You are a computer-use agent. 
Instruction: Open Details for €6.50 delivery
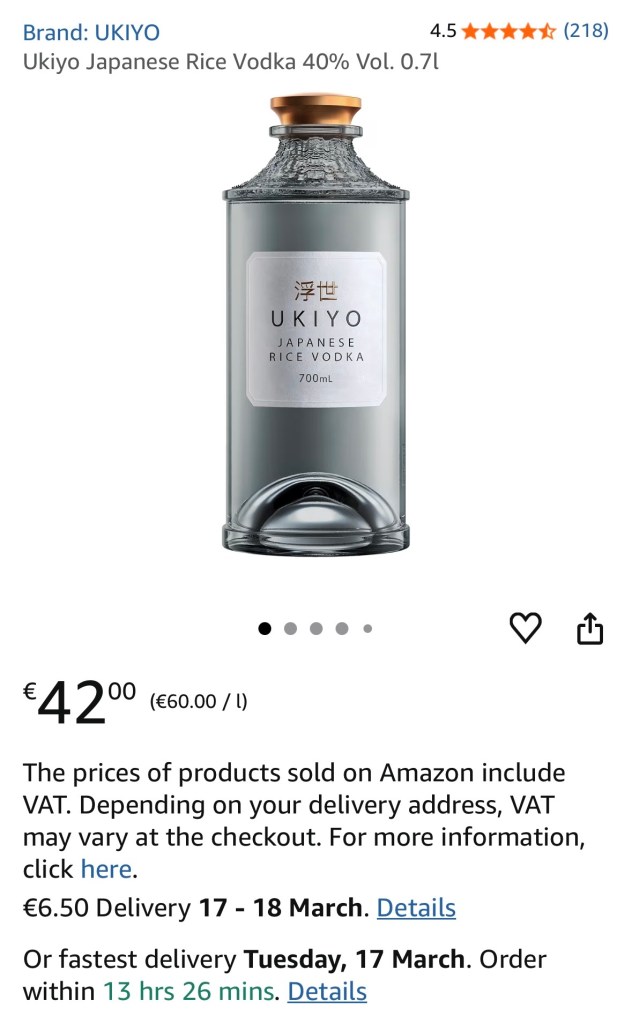pyautogui.click(x=416, y=908)
